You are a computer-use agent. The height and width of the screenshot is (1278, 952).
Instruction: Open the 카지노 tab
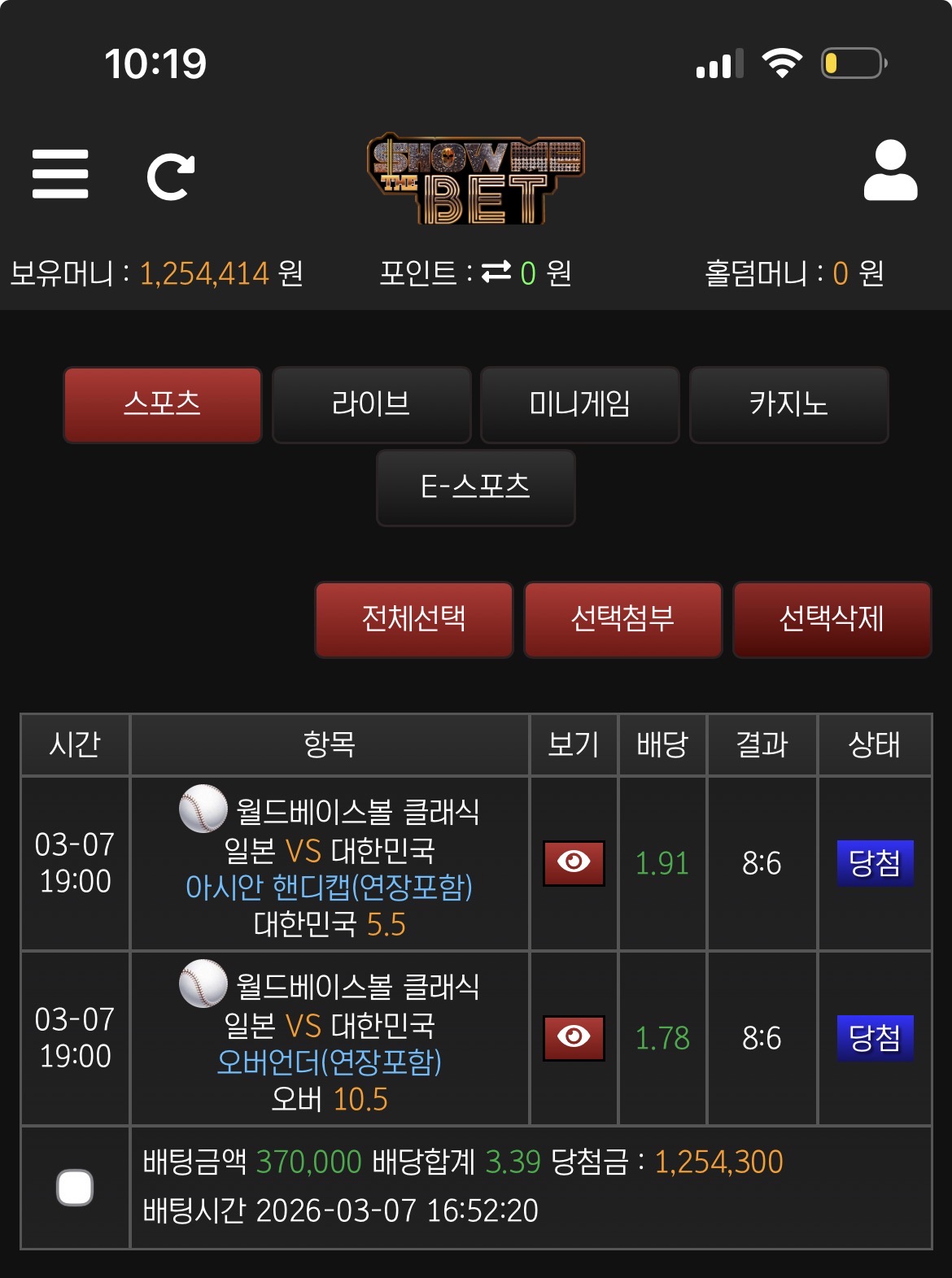coord(788,404)
